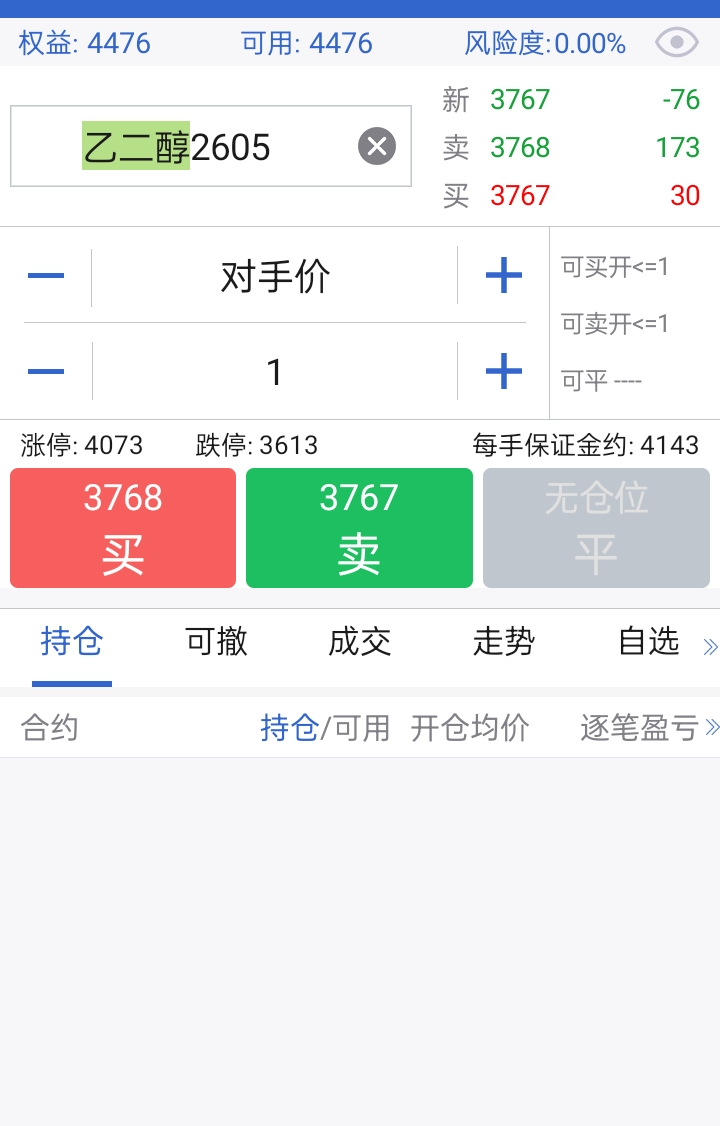This screenshot has height=1126, width=720.
Task: Tap the minus icon to decrease lot quantity
Action: [x=44, y=371]
